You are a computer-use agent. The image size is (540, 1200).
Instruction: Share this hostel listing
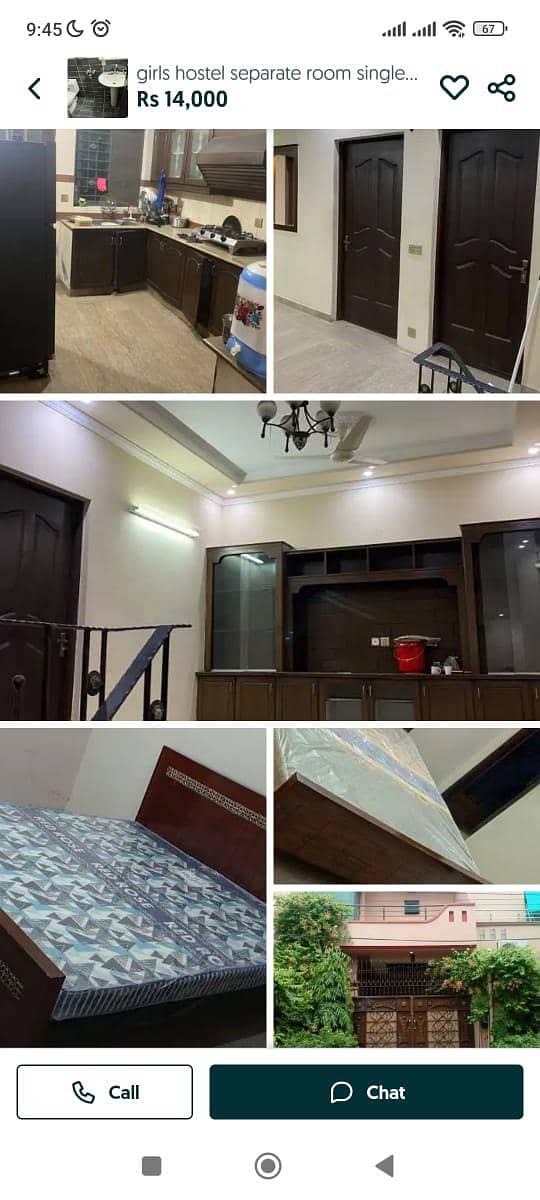coord(501,88)
